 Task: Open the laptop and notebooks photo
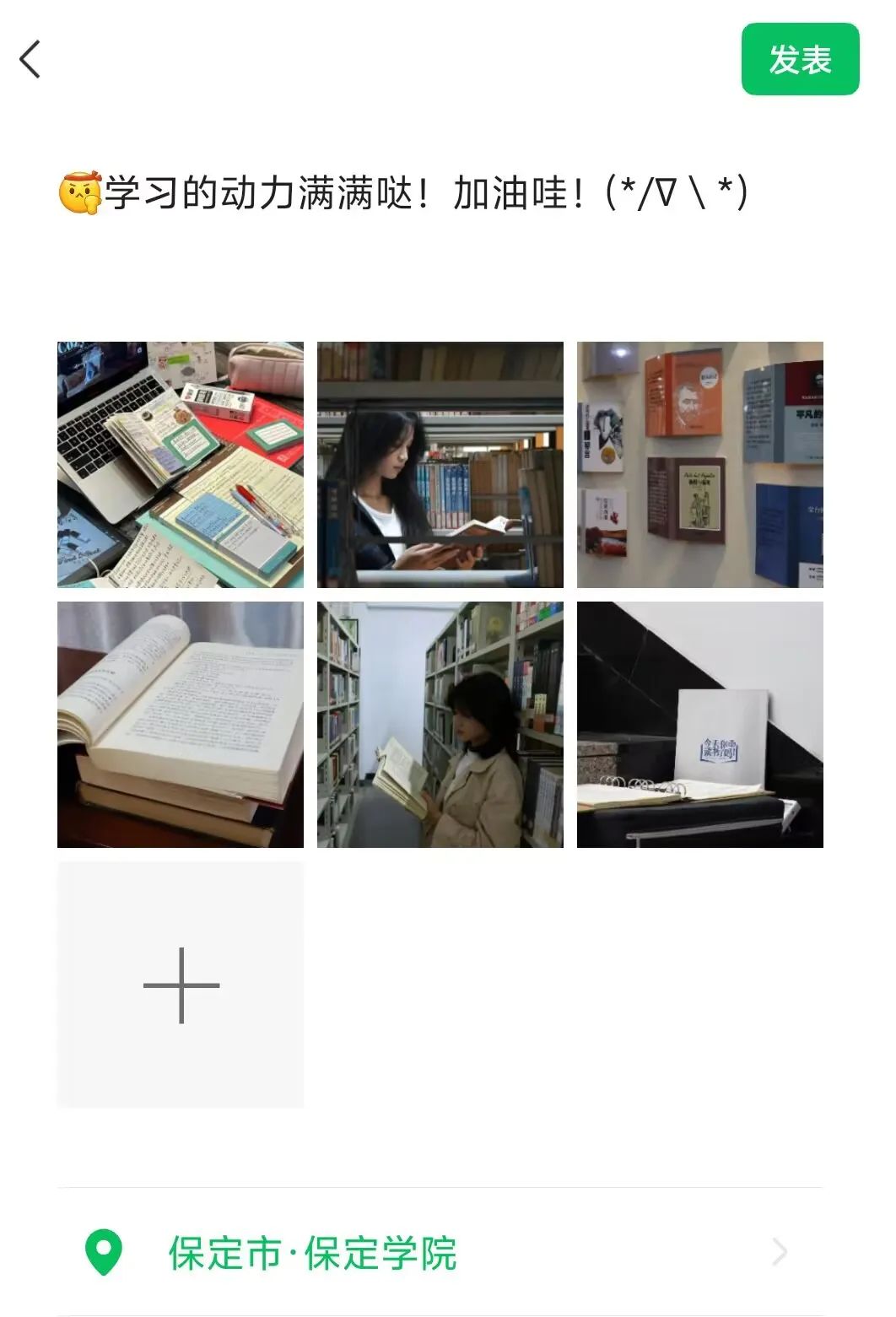coord(181,465)
